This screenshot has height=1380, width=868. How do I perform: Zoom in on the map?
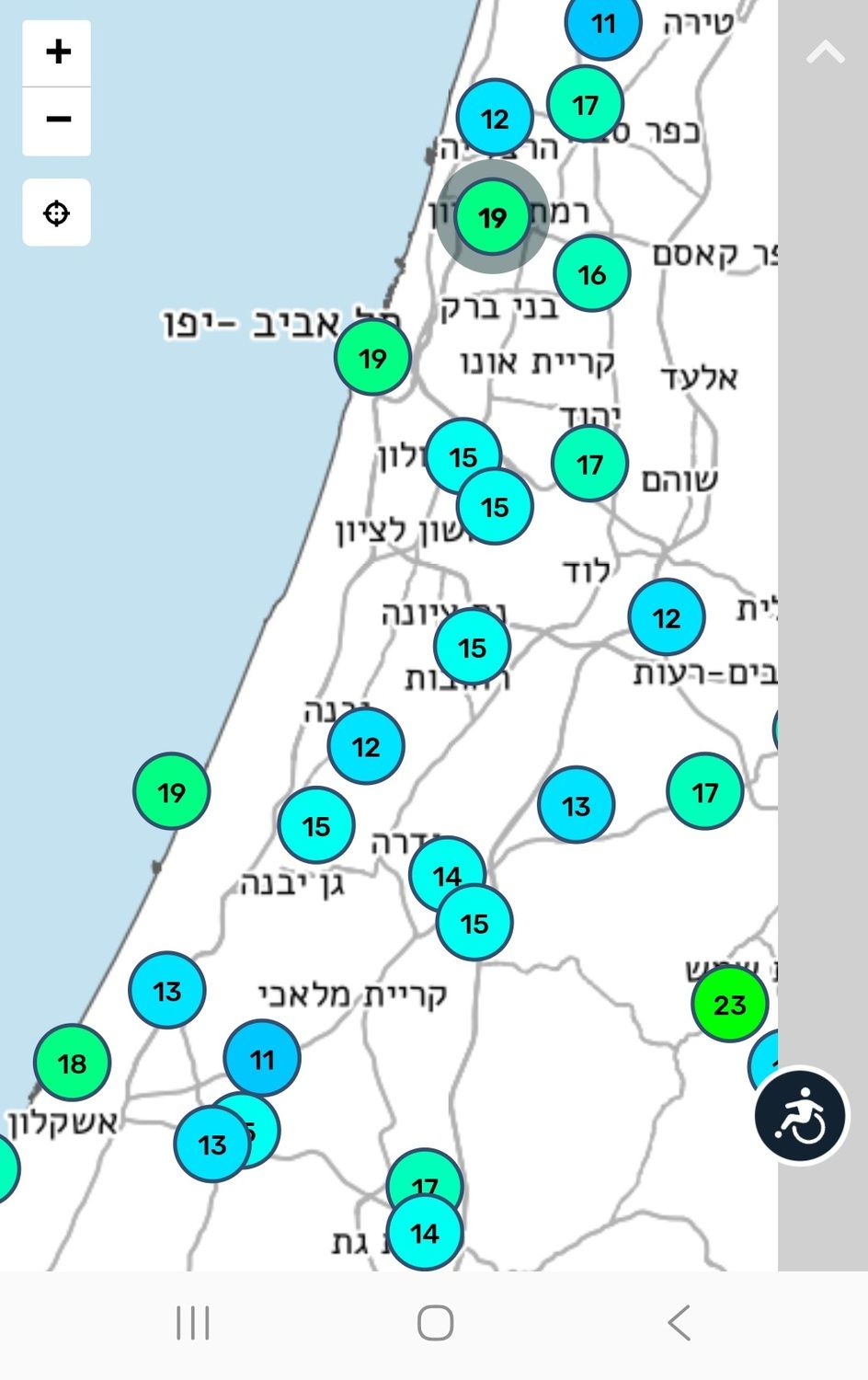click(57, 52)
